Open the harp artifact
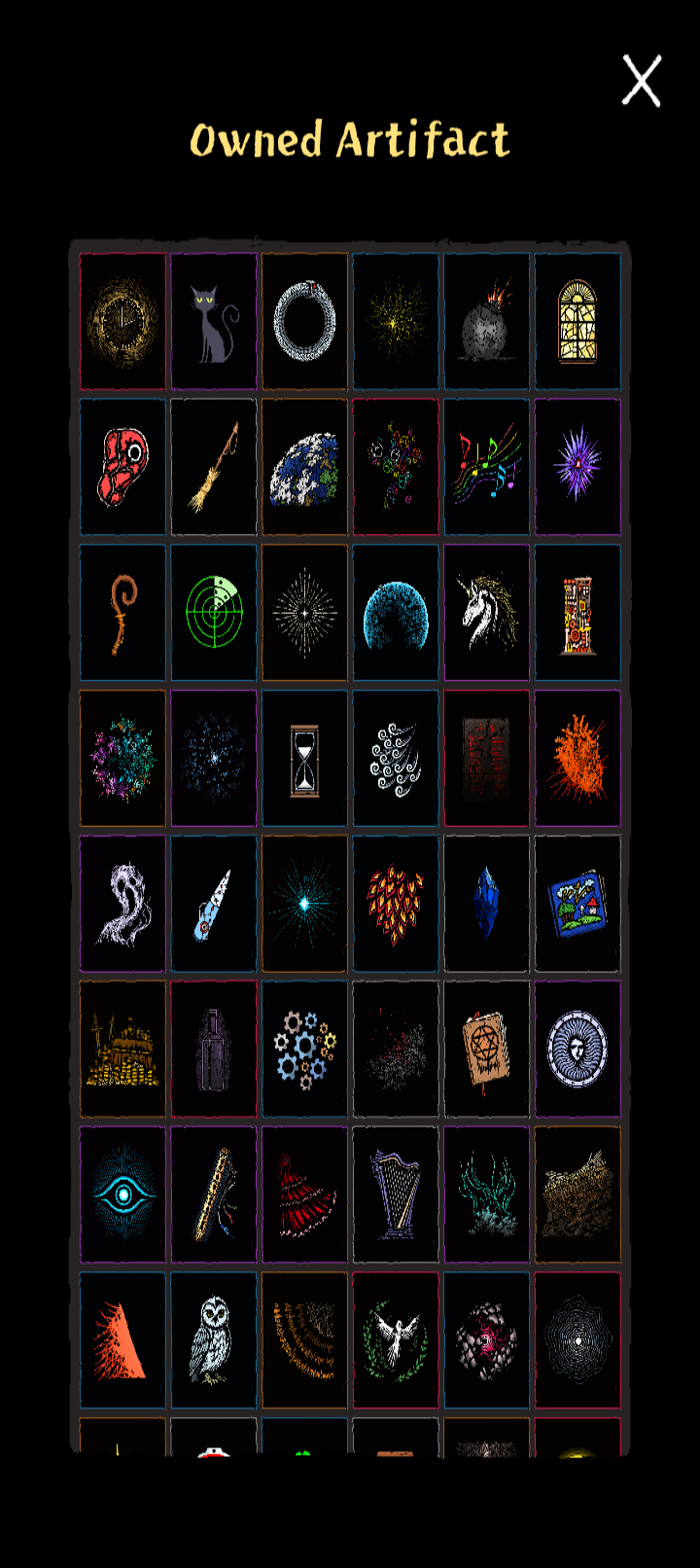Image resolution: width=700 pixels, height=1568 pixels. (396, 1194)
